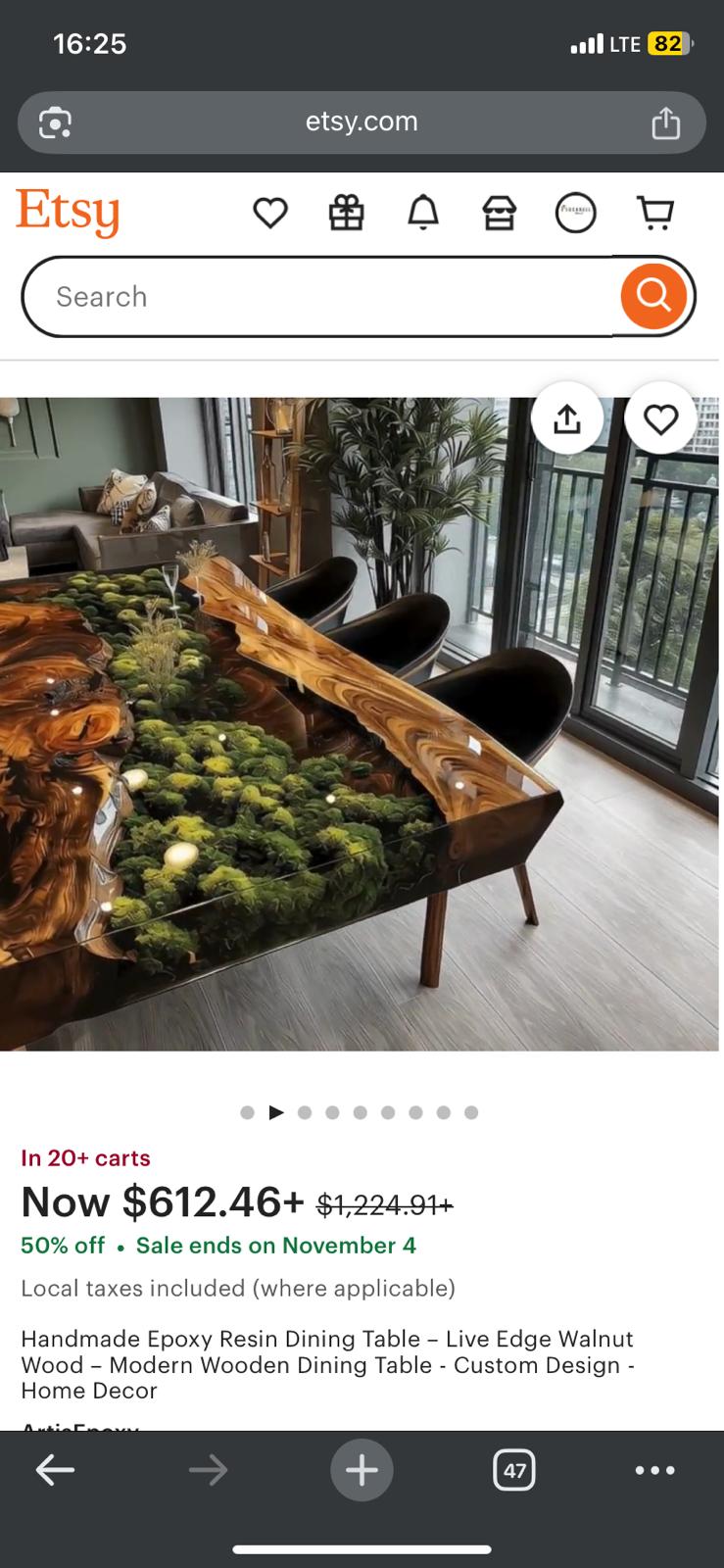The image size is (724, 1568).
Task: Open the shop manager icon
Action: click(x=499, y=212)
